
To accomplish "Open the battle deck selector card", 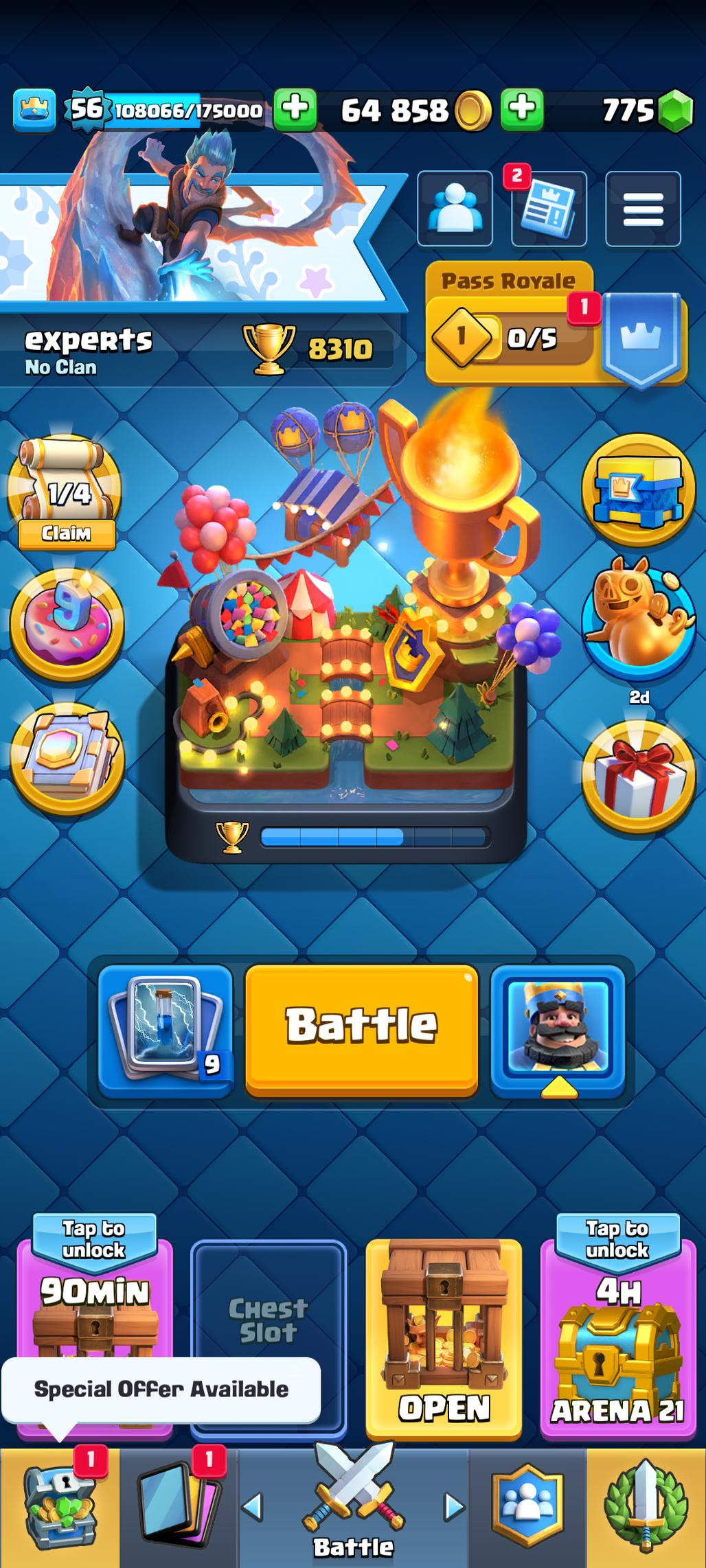I will click(x=166, y=1027).
